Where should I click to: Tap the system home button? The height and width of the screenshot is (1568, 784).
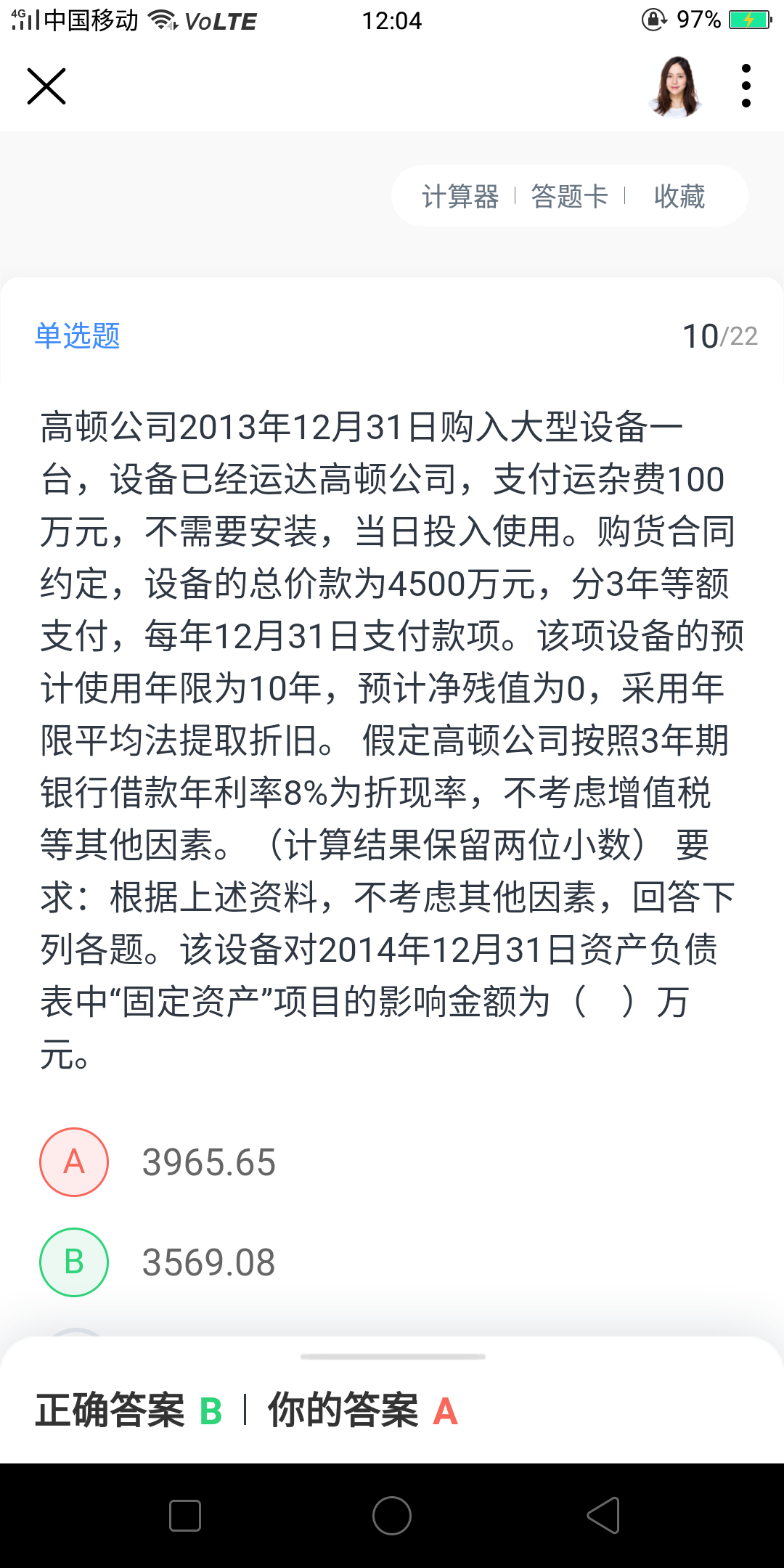pyautogui.click(x=392, y=1516)
